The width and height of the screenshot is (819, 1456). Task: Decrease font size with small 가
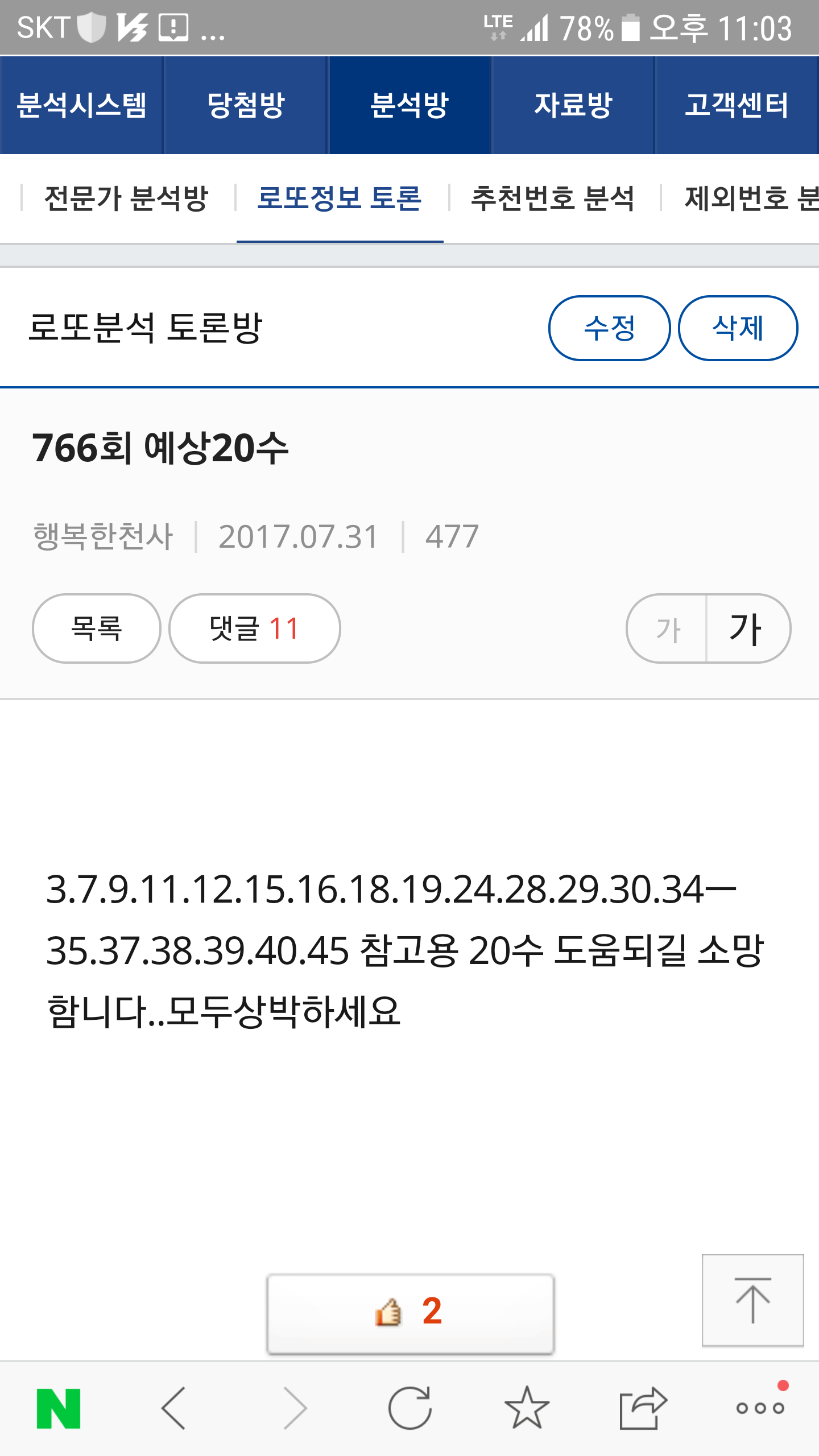tap(668, 629)
